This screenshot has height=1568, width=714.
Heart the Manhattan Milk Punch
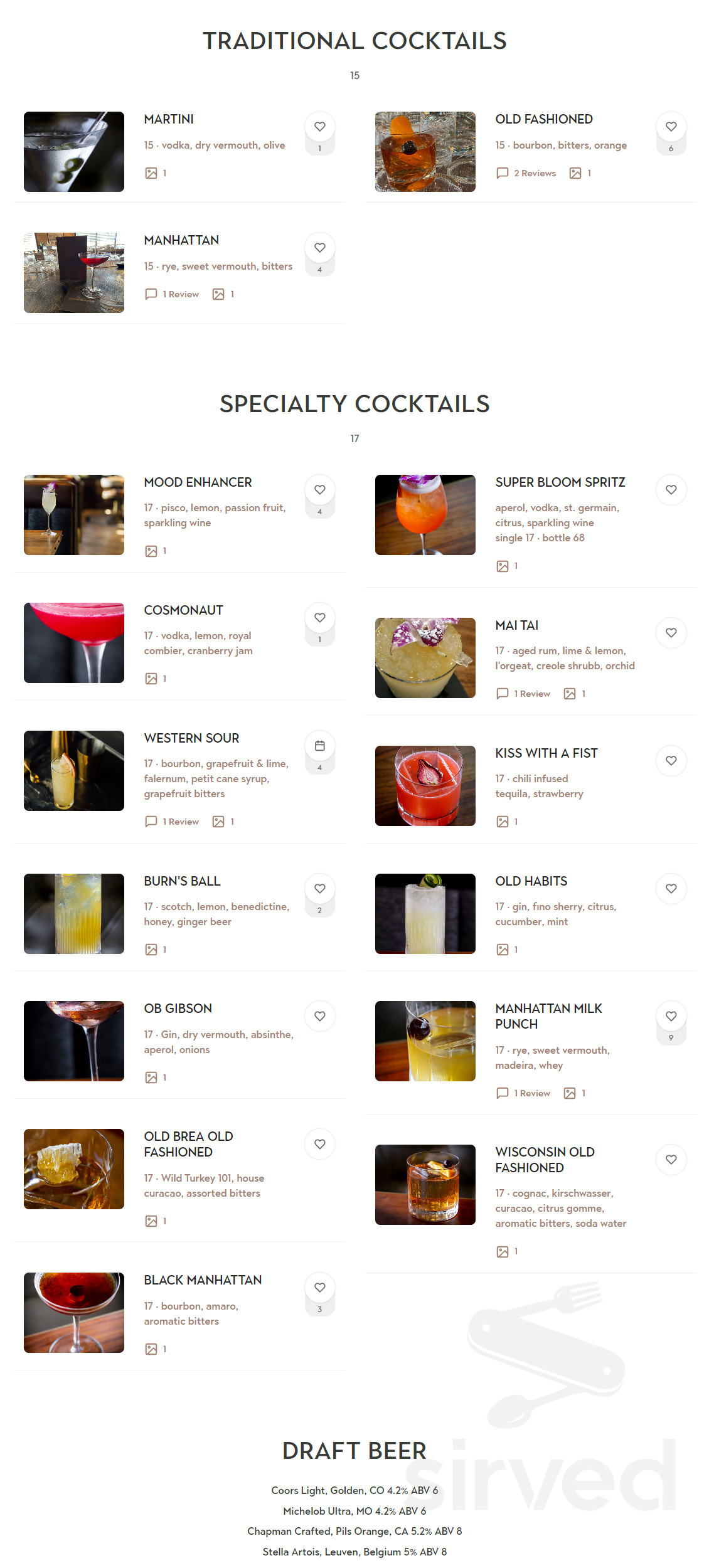point(671,1016)
